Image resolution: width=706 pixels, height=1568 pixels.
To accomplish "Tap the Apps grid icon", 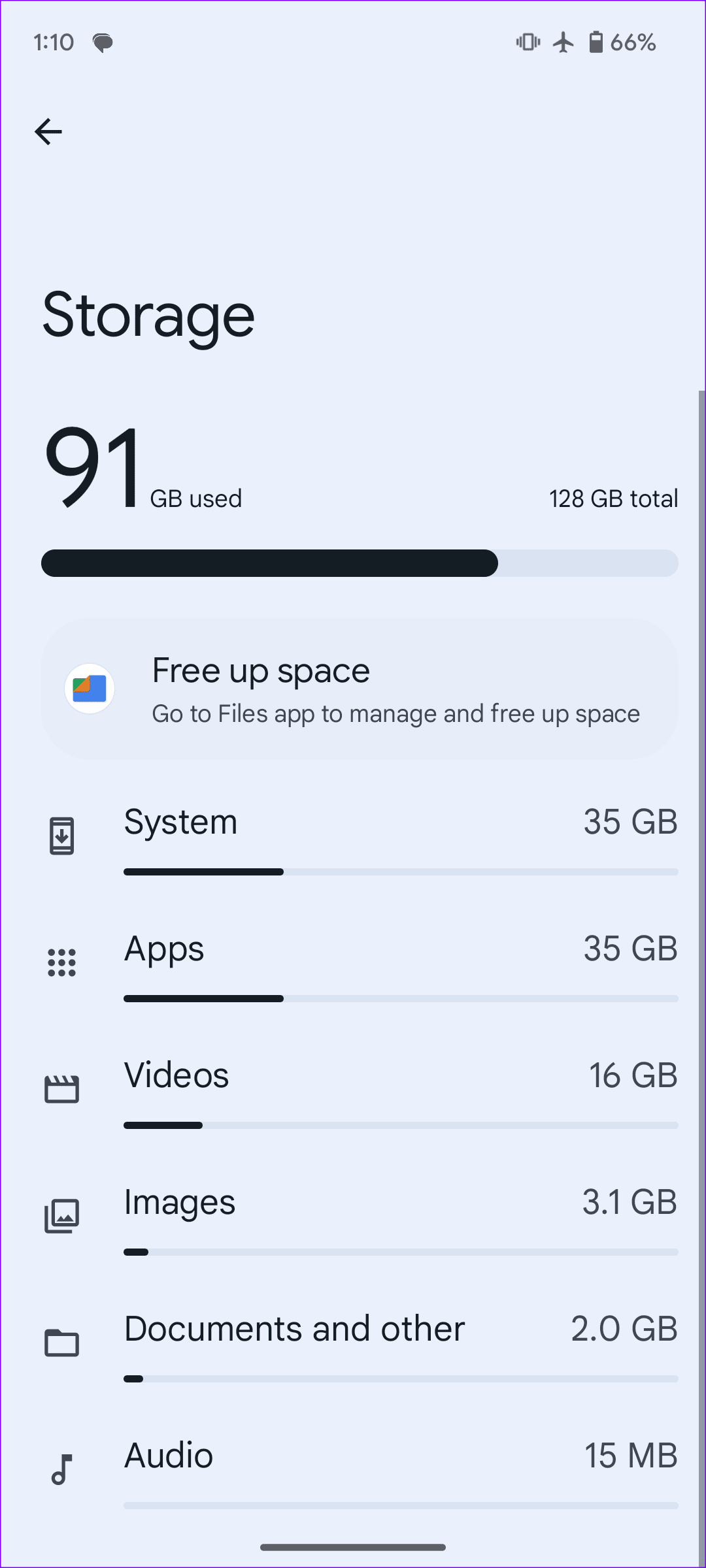I will point(61,962).
